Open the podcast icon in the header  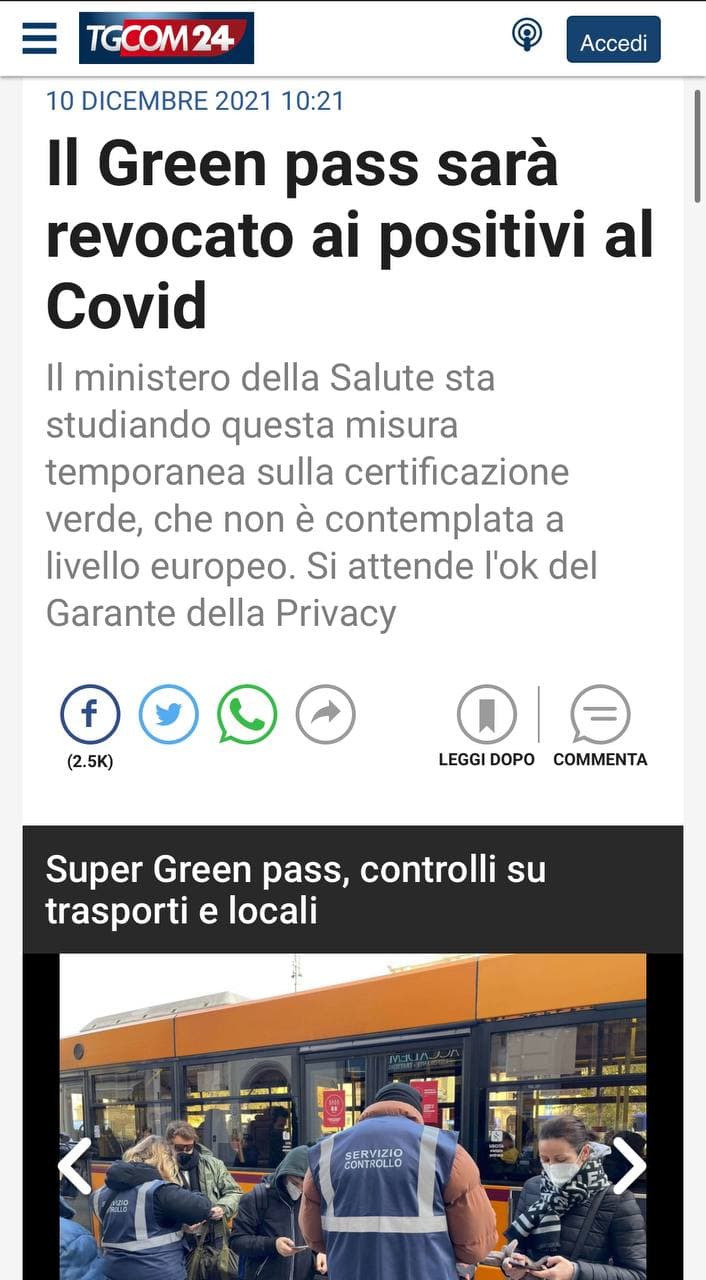pyautogui.click(x=526, y=36)
